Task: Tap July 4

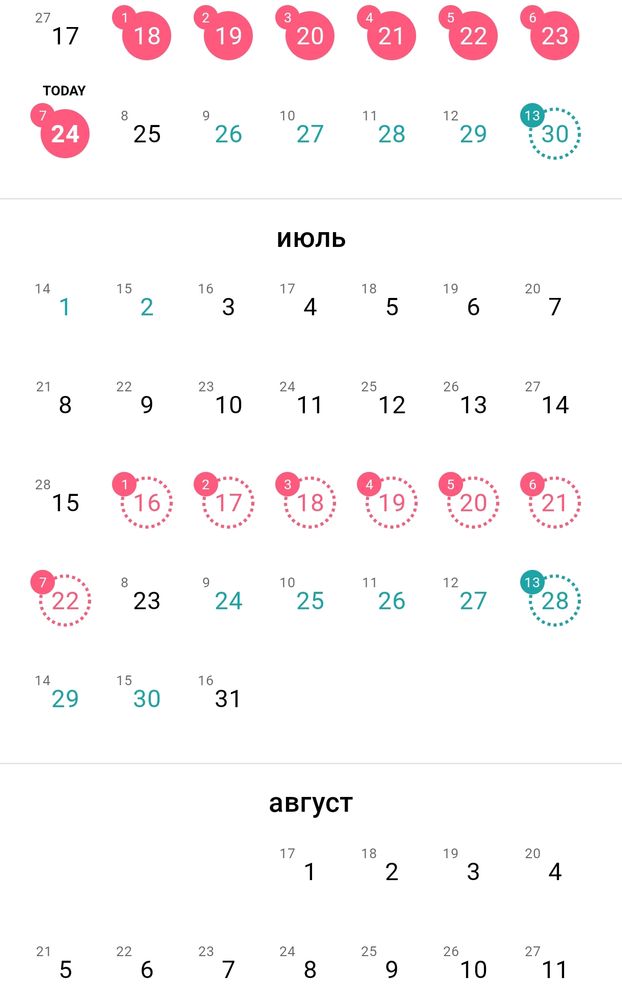Action: click(310, 307)
